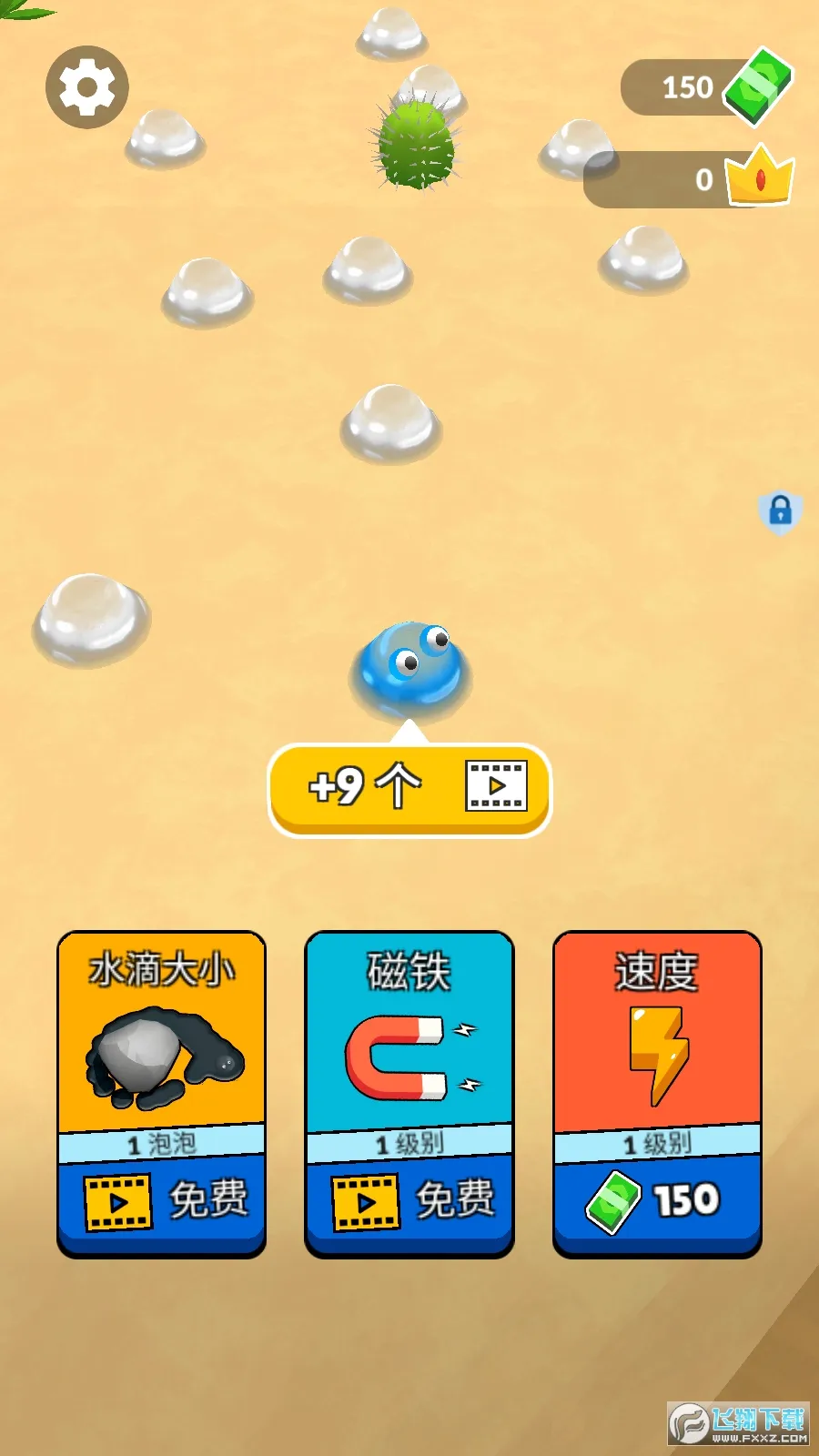819x1456 pixels.
Task: Tap the blue slime character
Action: (x=409, y=662)
